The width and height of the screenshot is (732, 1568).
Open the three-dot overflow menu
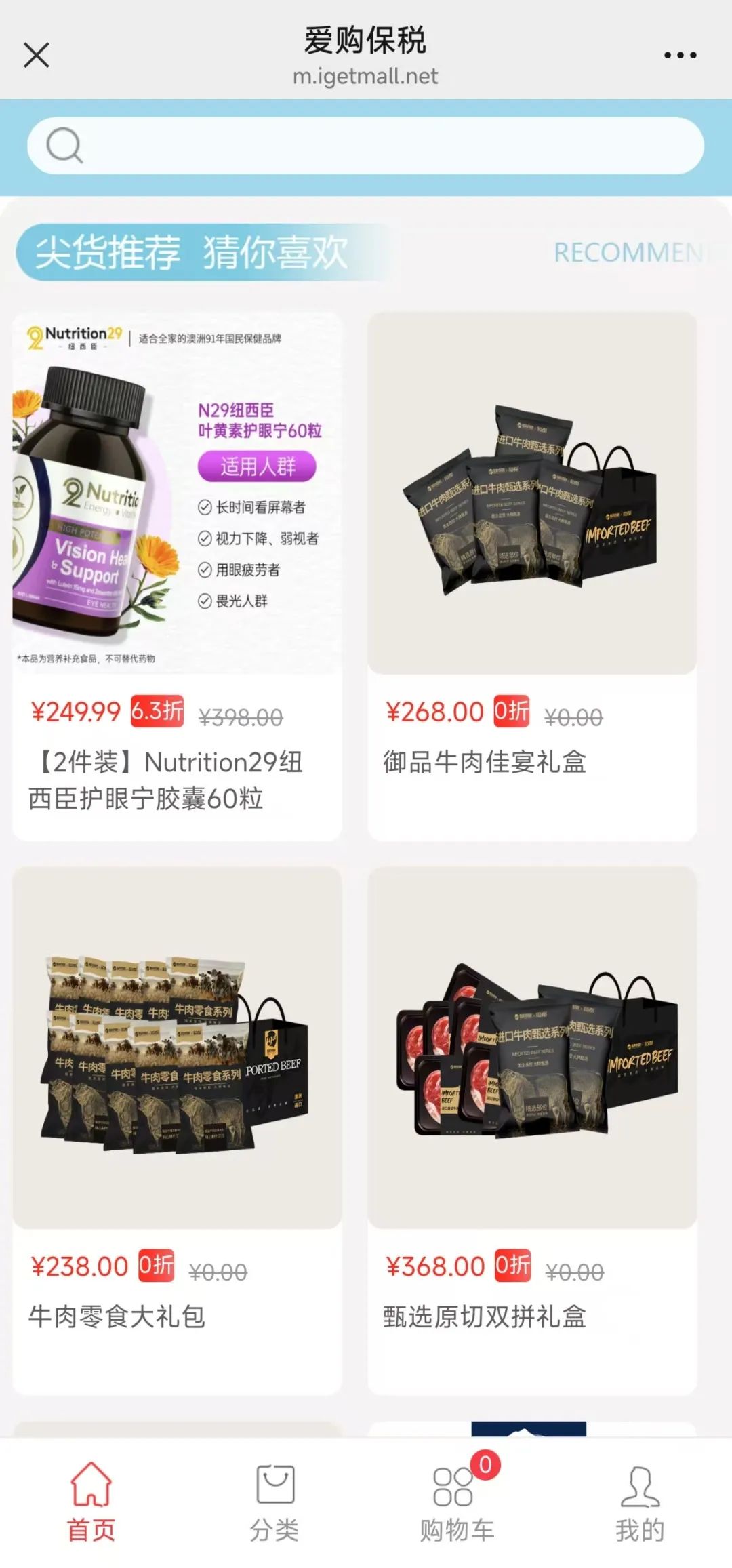click(x=680, y=55)
